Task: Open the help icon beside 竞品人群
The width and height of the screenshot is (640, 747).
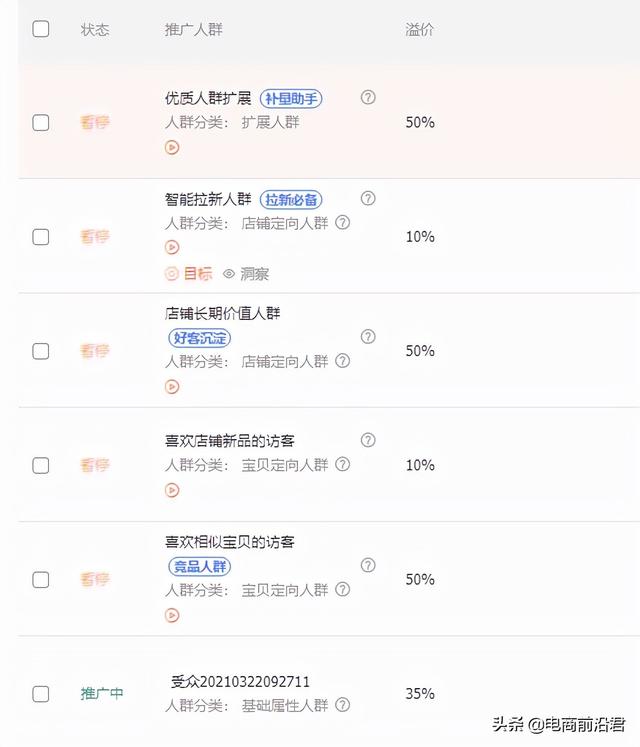Action: pos(368,565)
